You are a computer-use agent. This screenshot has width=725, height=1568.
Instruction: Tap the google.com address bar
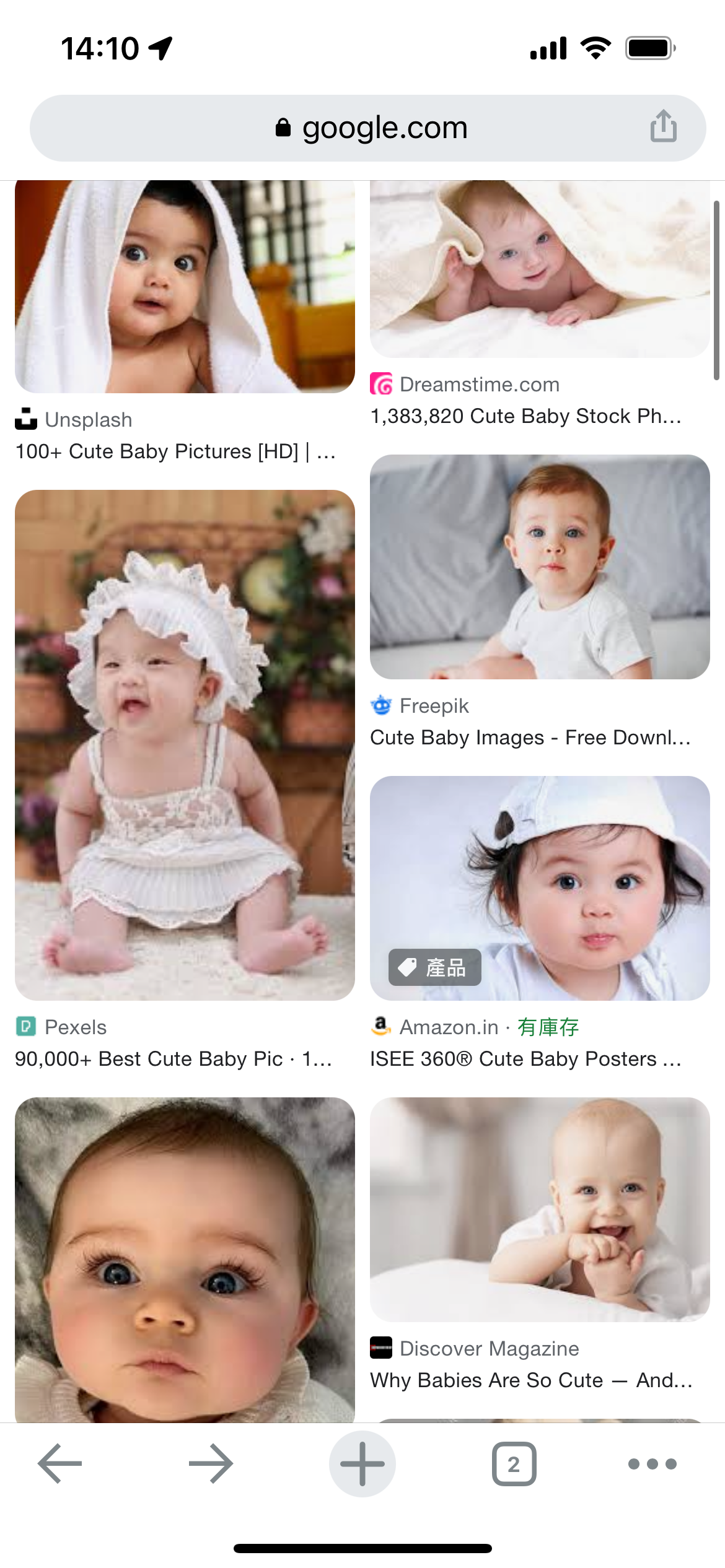click(x=371, y=128)
